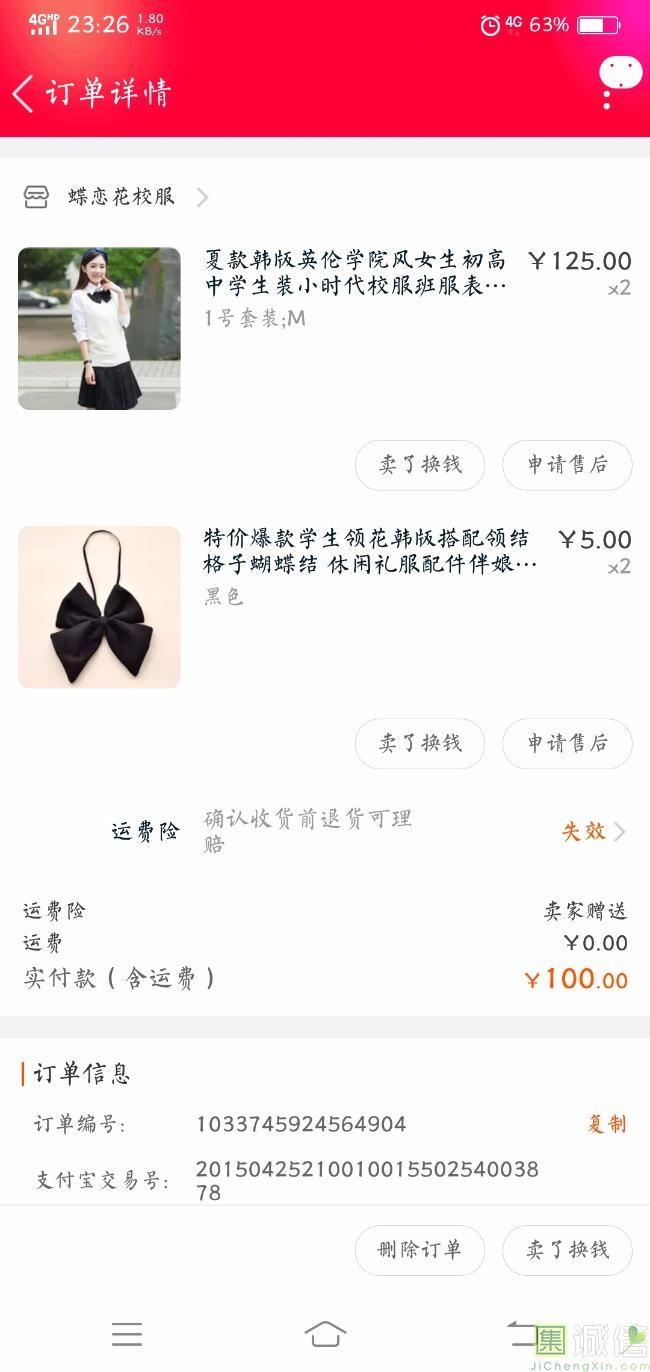Tap 卖了换钱 for the black bow tie
Viewport: 650px width, 1372px height.
pos(420,743)
